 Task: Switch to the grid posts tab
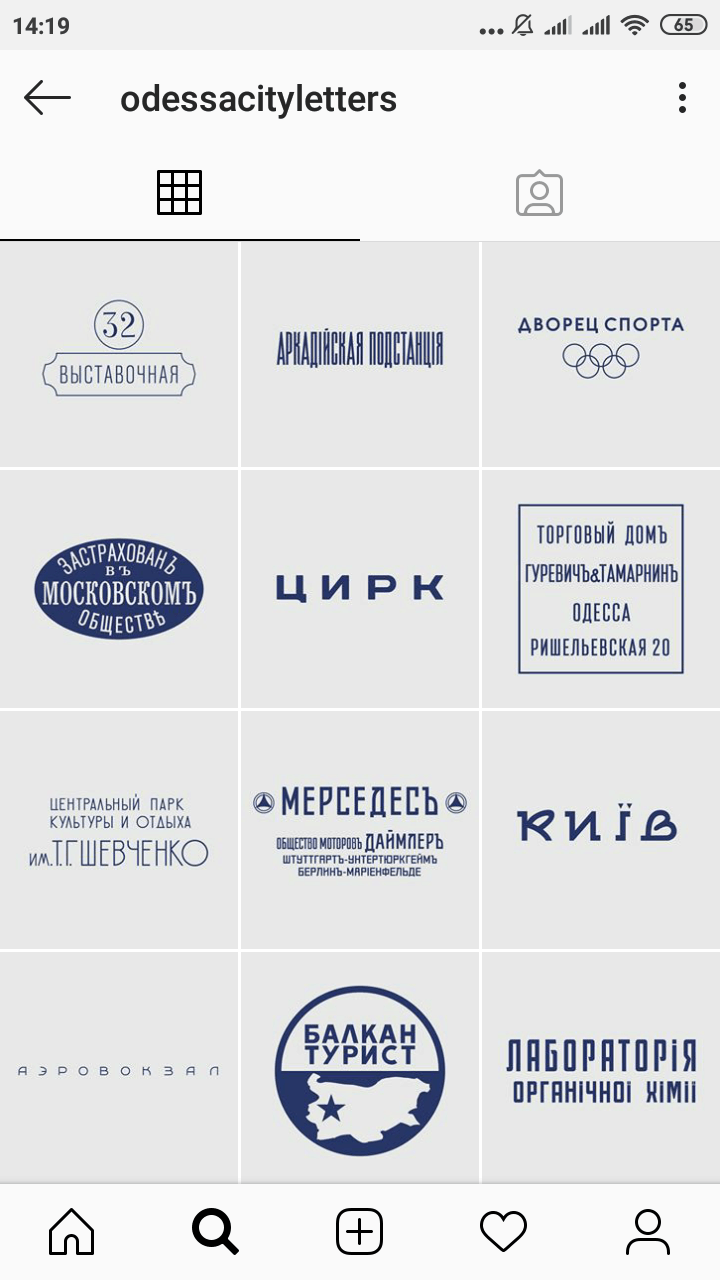coord(180,193)
